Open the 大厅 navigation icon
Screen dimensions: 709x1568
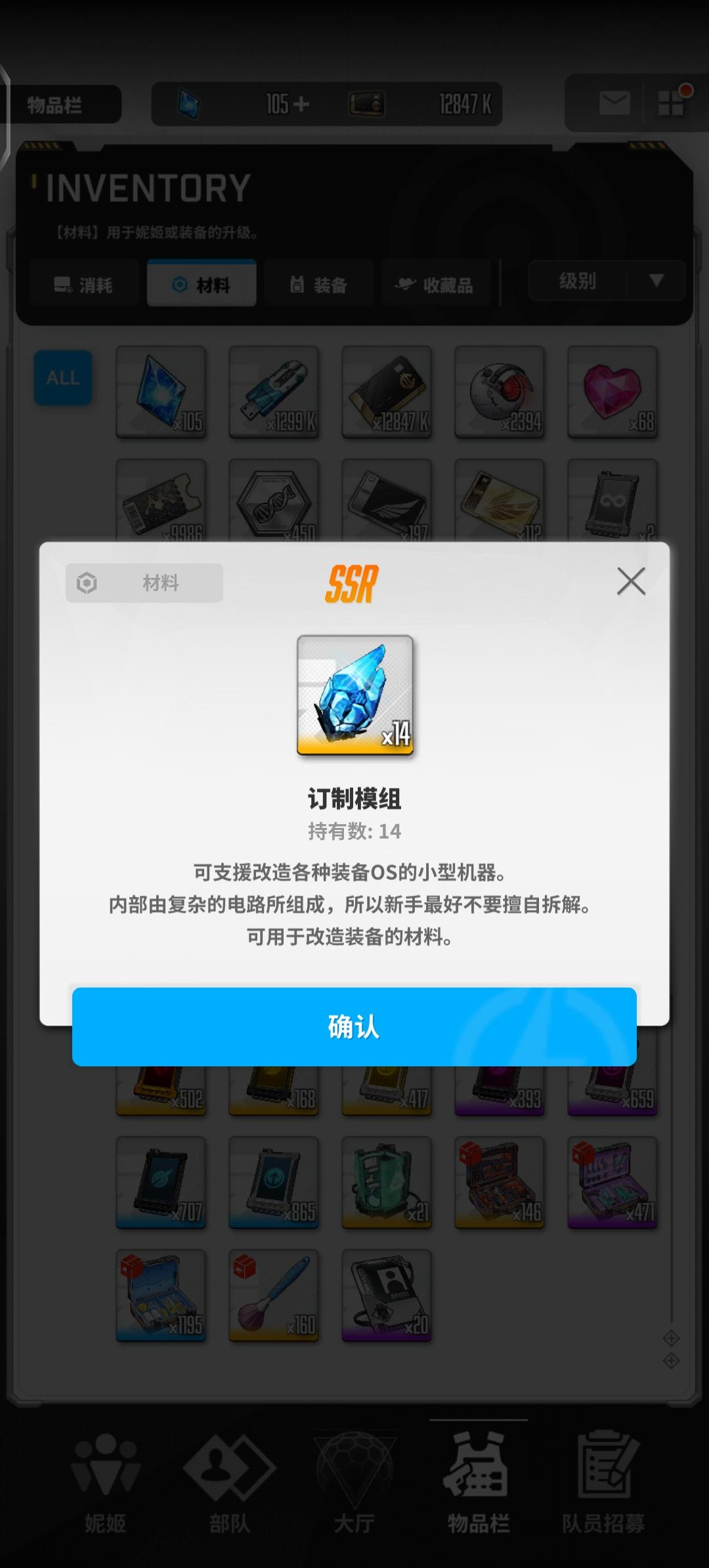point(354,1504)
